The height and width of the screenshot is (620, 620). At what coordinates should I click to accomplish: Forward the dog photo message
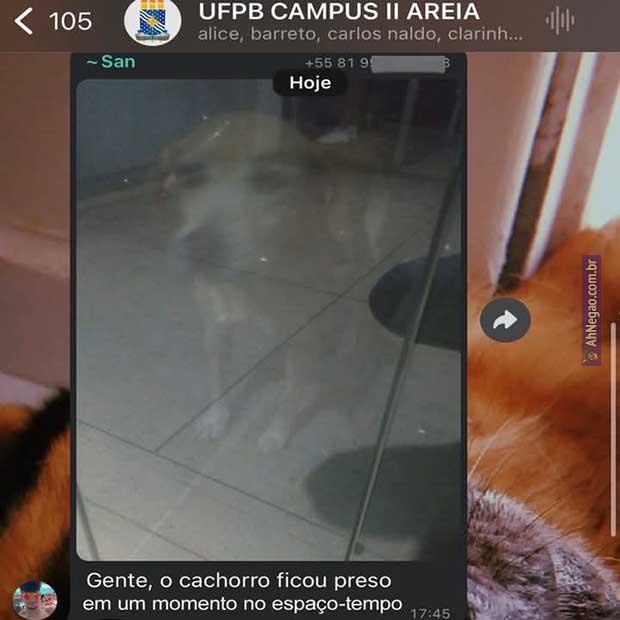click(x=505, y=321)
